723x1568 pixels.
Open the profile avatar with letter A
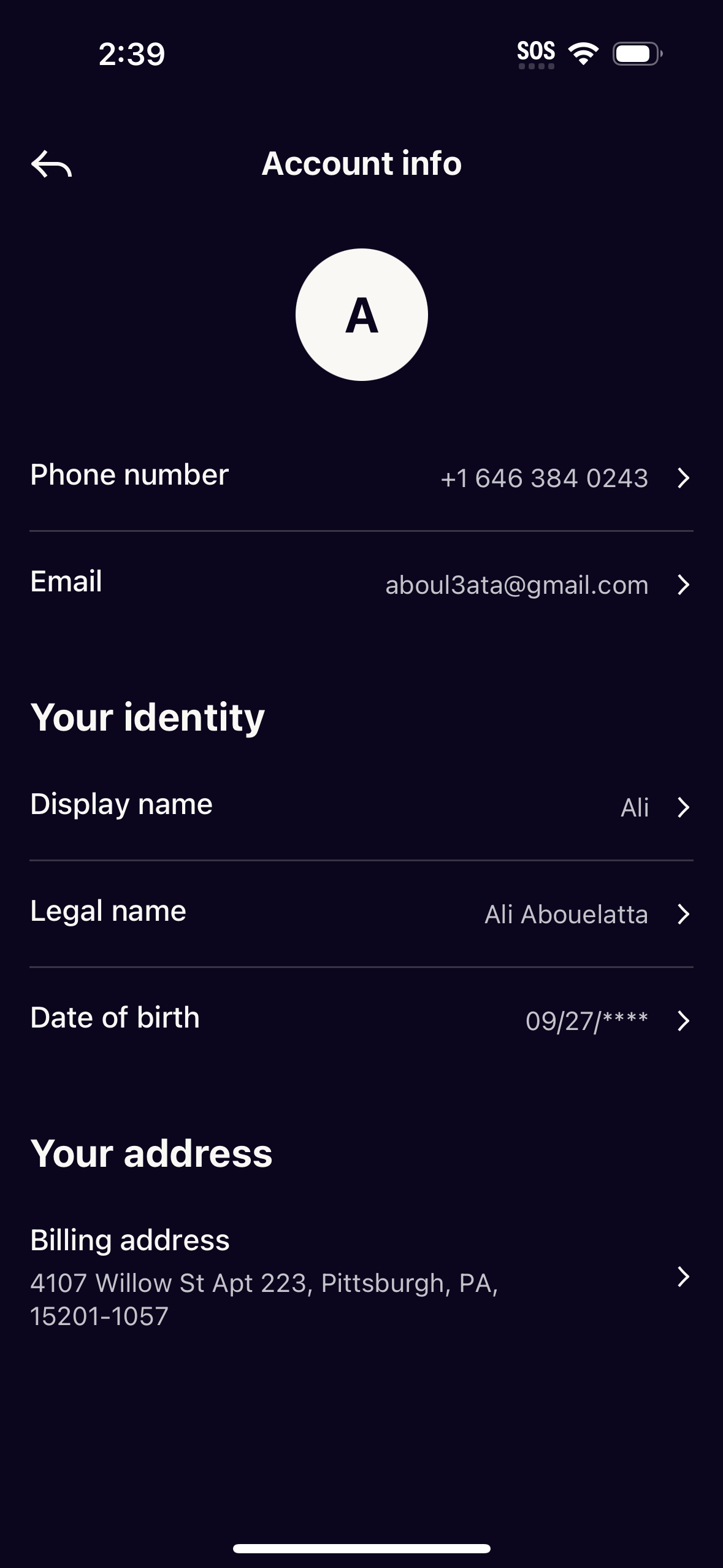pyautogui.click(x=361, y=314)
